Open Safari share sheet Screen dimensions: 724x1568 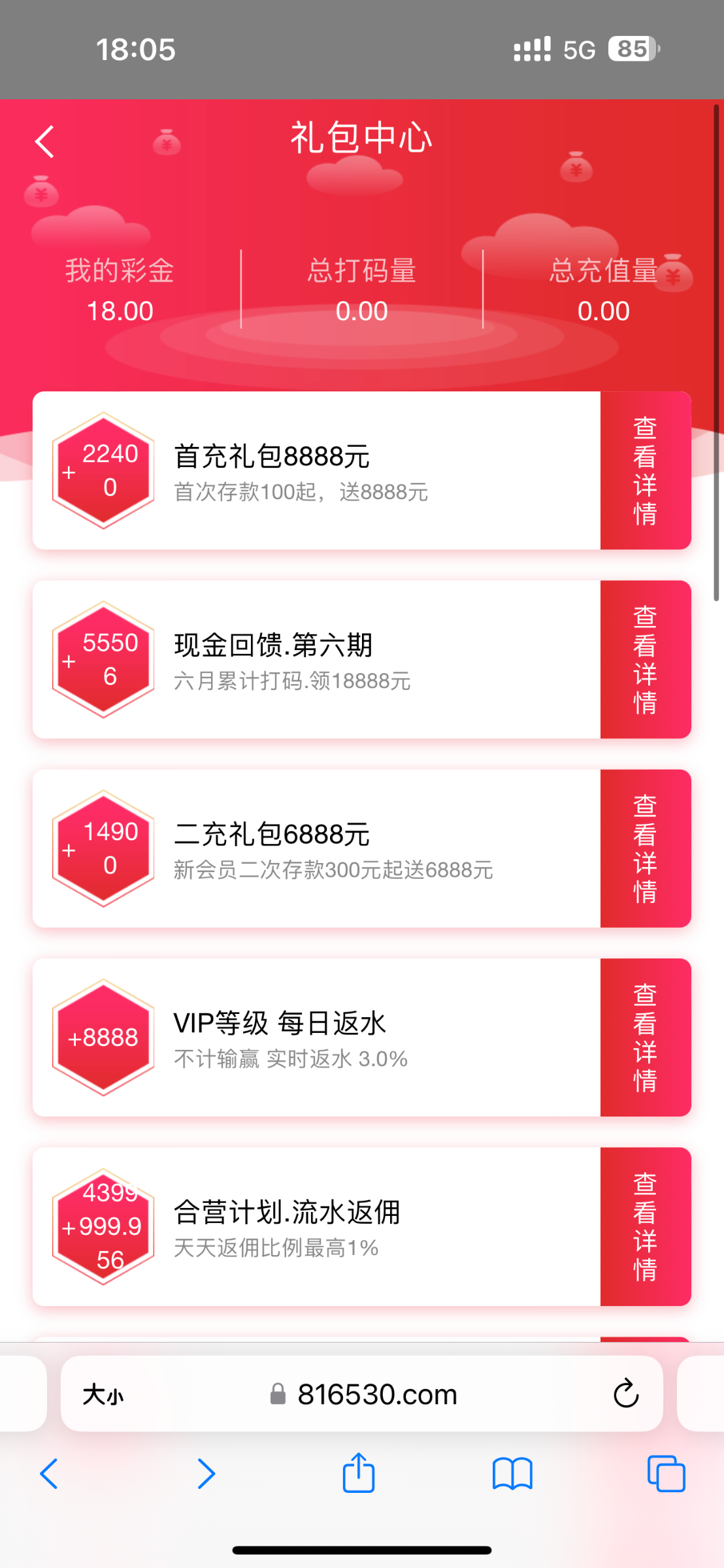click(x=359, y=1474)
